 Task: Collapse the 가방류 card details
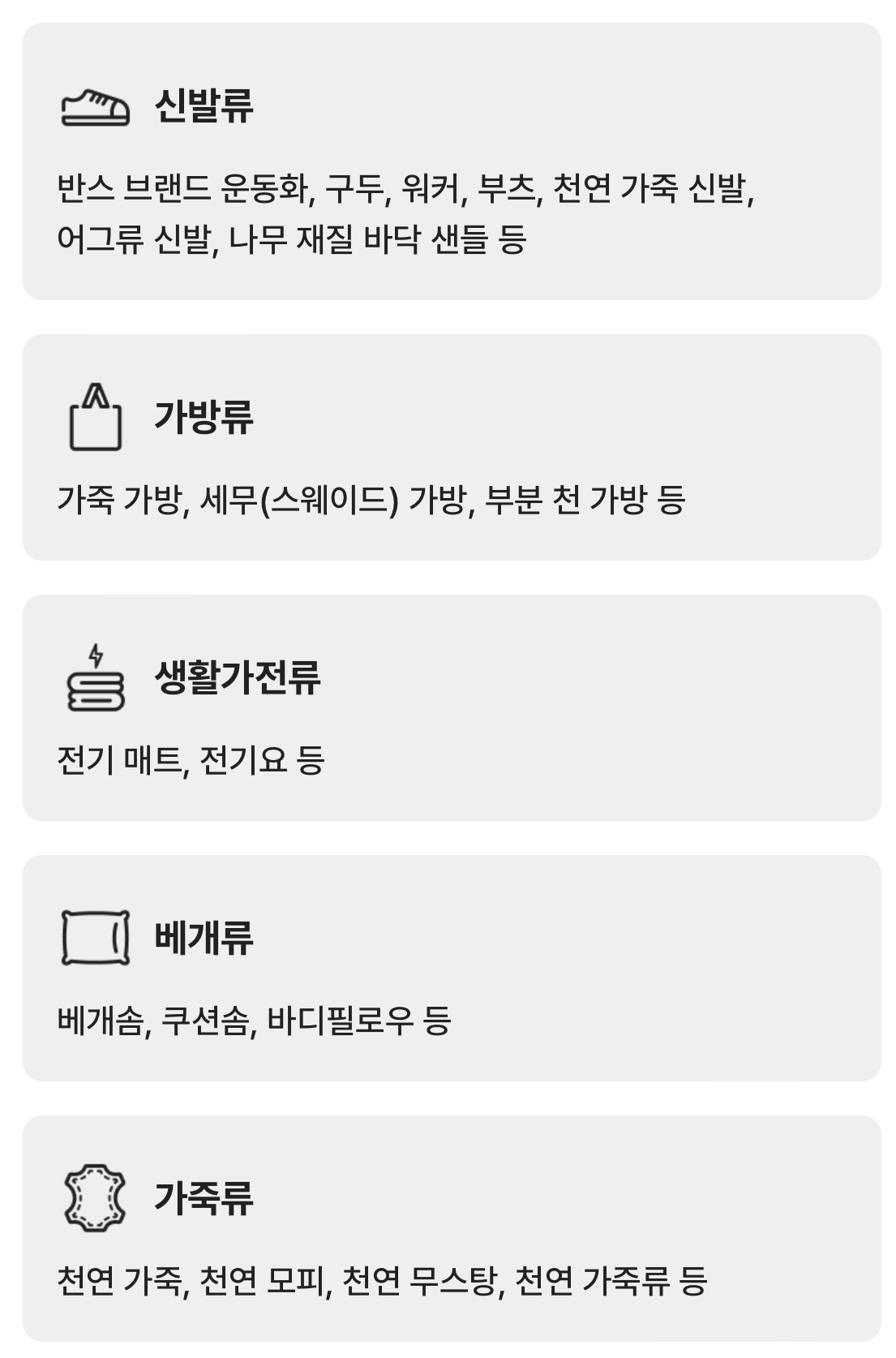448,445
